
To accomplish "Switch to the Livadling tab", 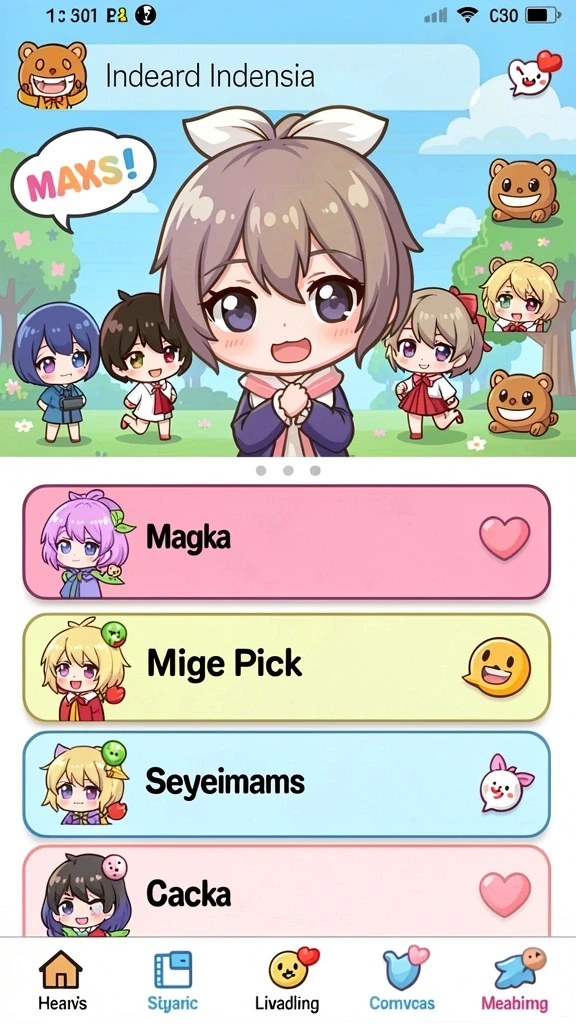I will 287,981.
